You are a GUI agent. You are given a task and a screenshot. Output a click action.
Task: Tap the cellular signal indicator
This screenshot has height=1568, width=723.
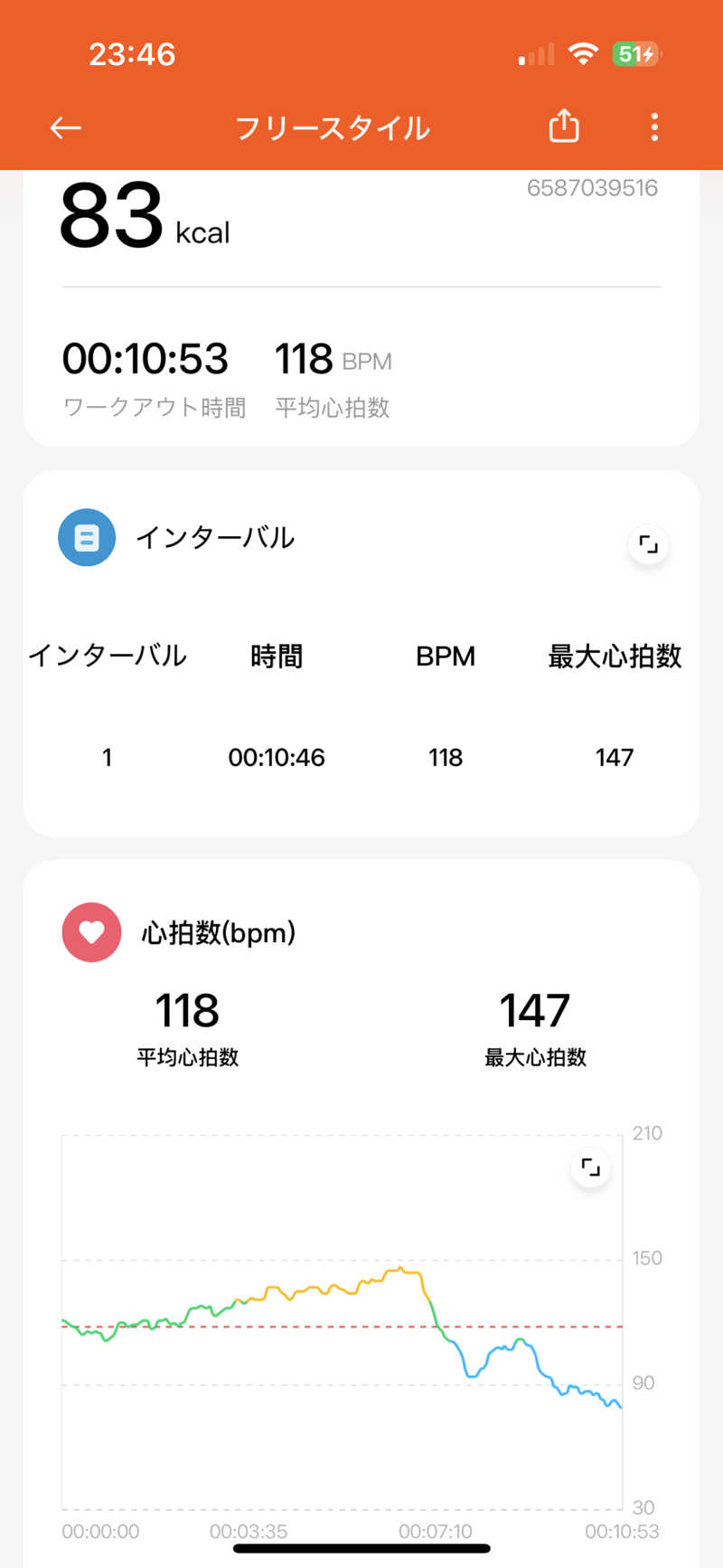(x=535, y=54)
